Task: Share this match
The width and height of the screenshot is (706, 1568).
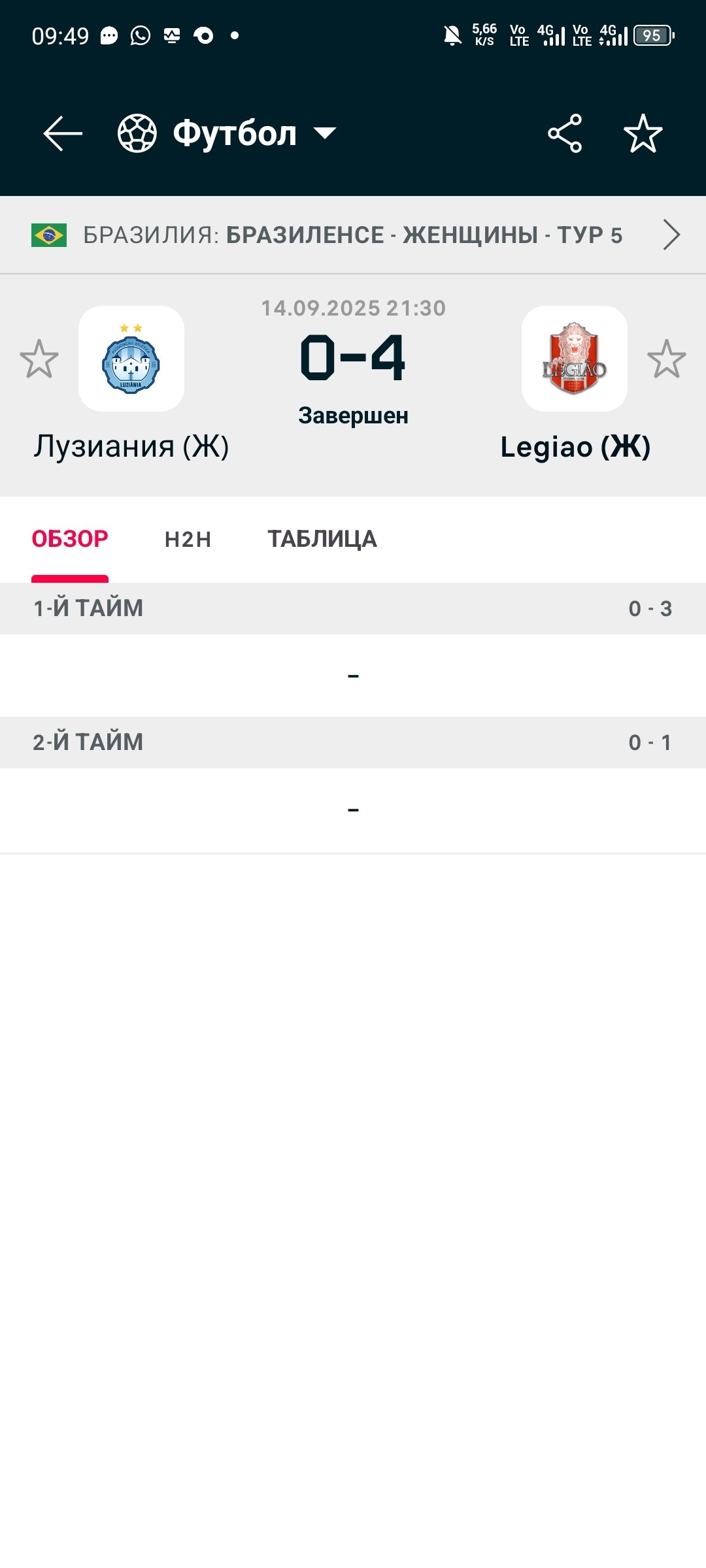Action: click(565, 133)
